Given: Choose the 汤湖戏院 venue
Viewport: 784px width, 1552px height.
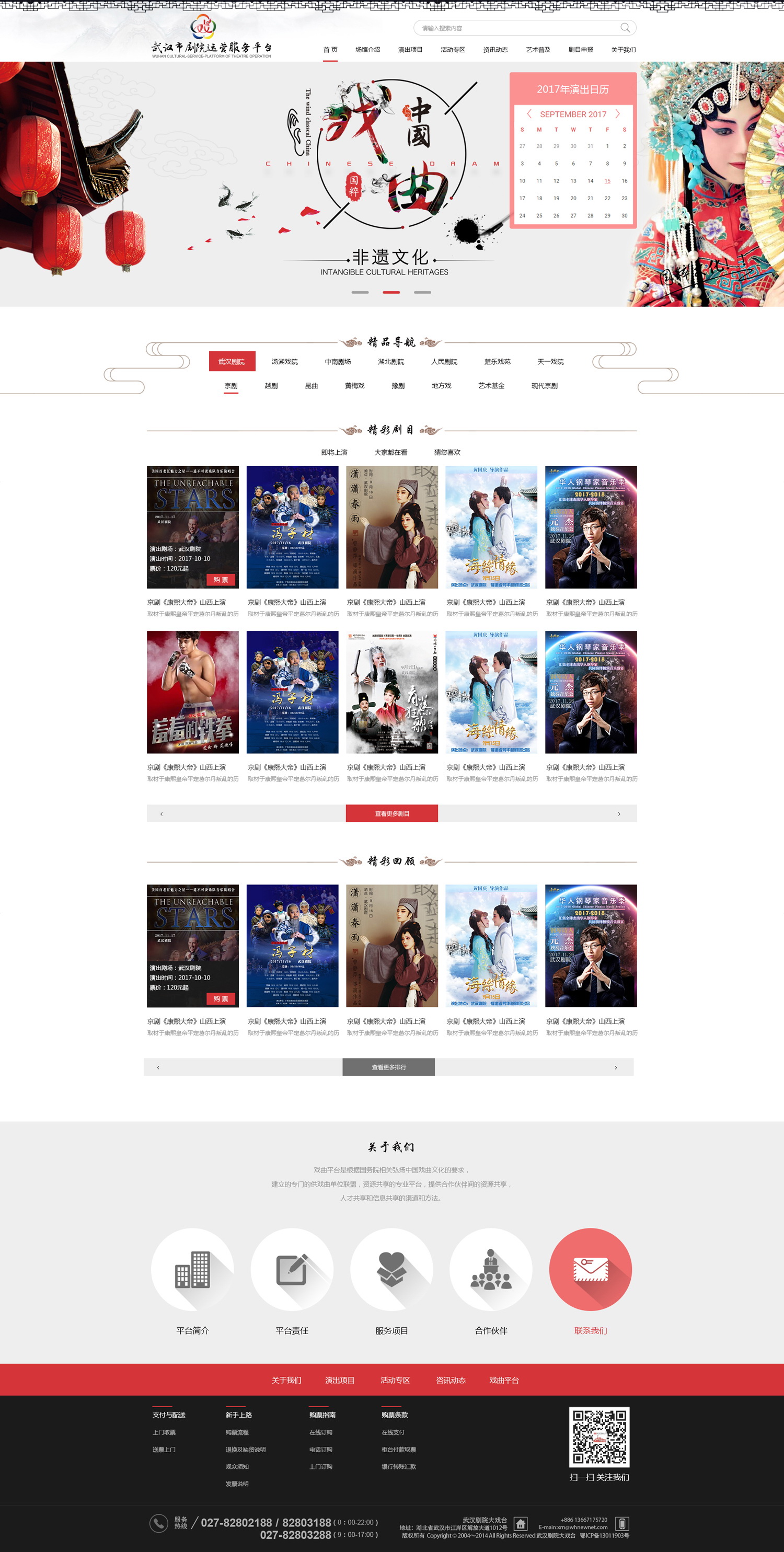Looking at the screenshot, I should pos(284,362).
